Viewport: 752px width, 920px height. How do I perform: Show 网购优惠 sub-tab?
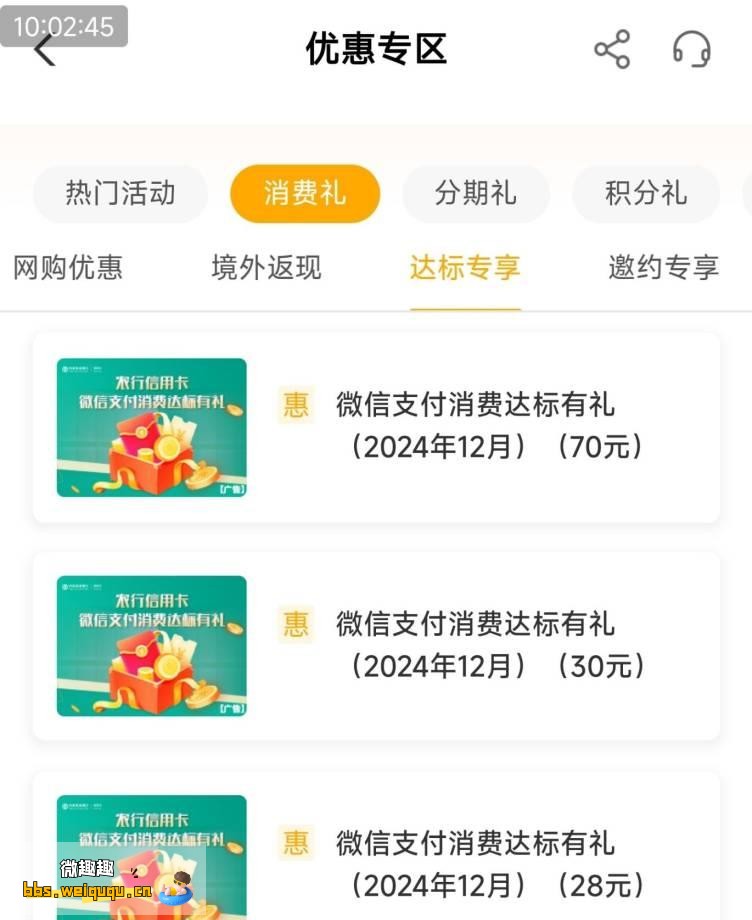point(68,267)
